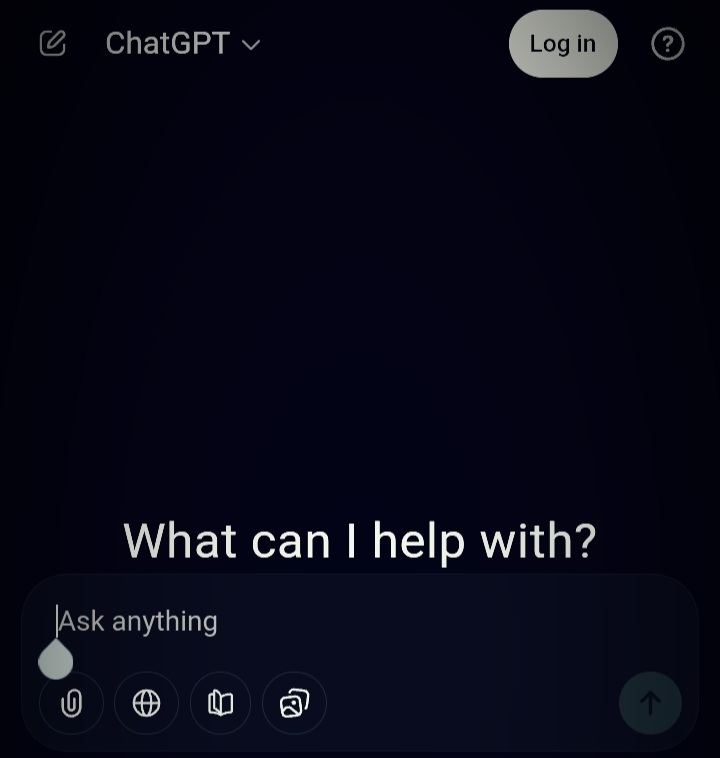
Task: Start a new chat with the compose icon
Action: pyautogui.click(x=52, y=43)
